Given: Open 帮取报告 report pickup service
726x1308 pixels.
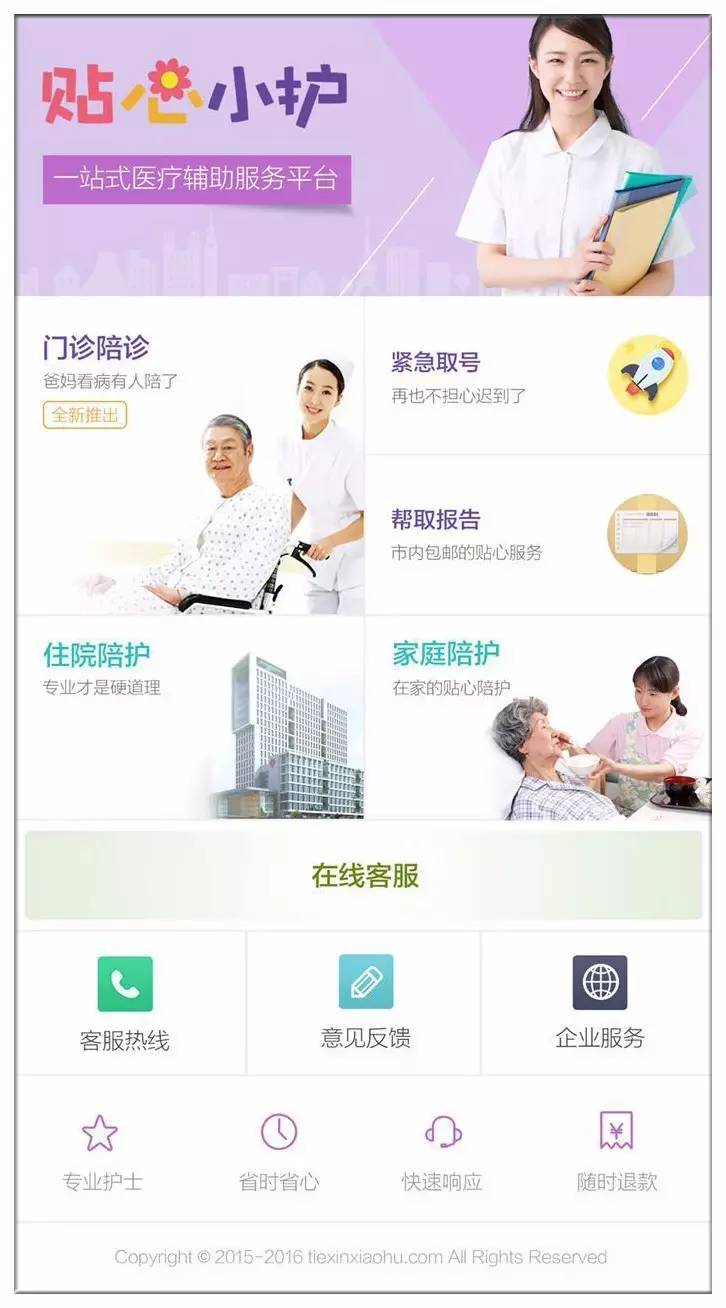Looking at the screenshot, I should coord(537,535).
